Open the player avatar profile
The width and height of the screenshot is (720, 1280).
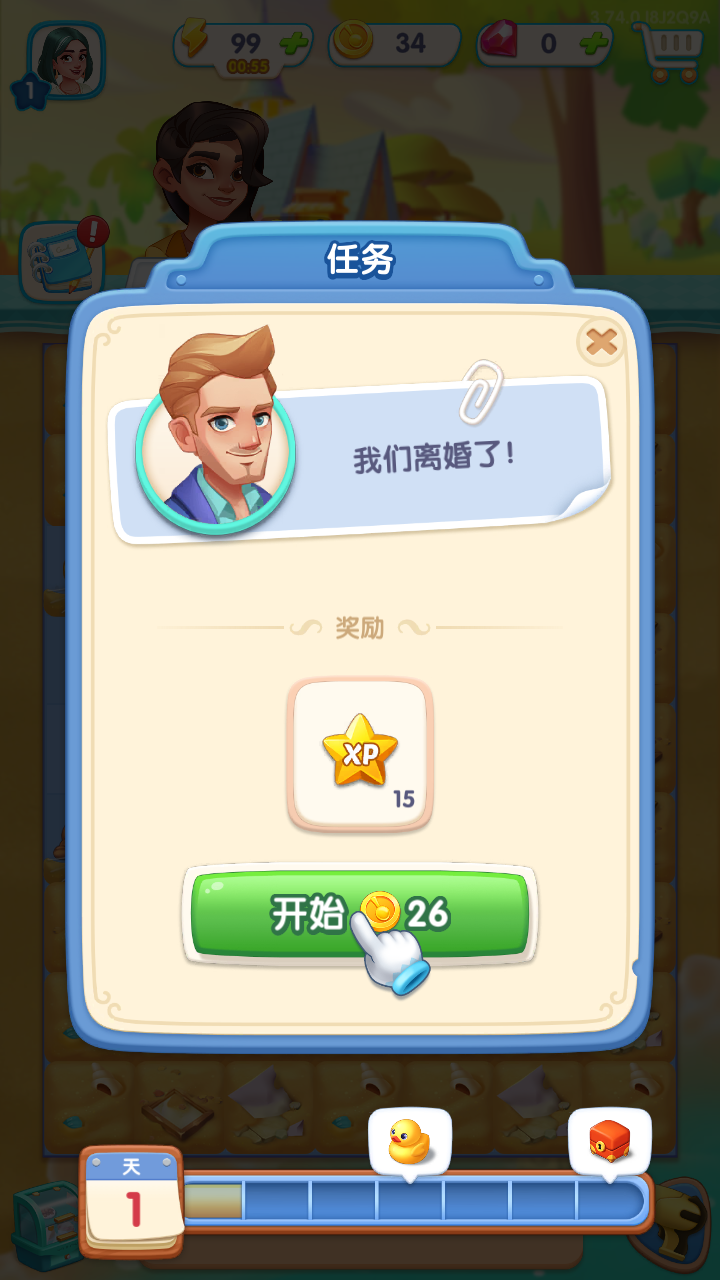[x=65, y=59]
